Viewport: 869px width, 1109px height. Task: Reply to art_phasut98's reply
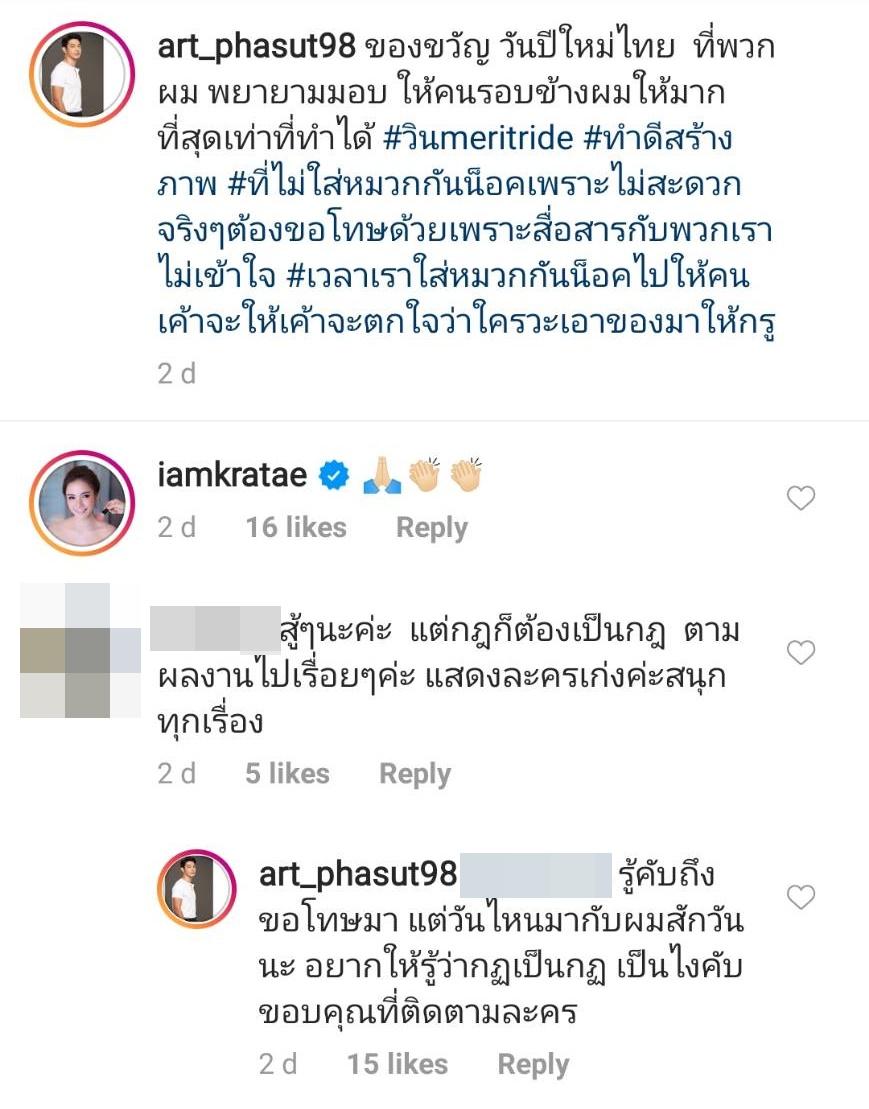[x=533, y=1065]
